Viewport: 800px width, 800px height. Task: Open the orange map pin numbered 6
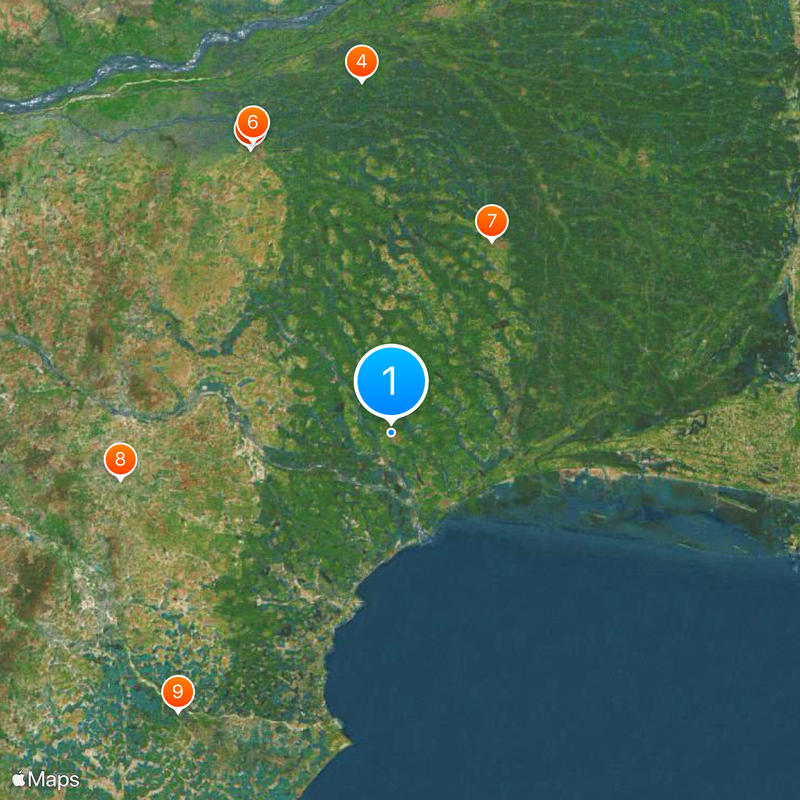pos(253,123)
